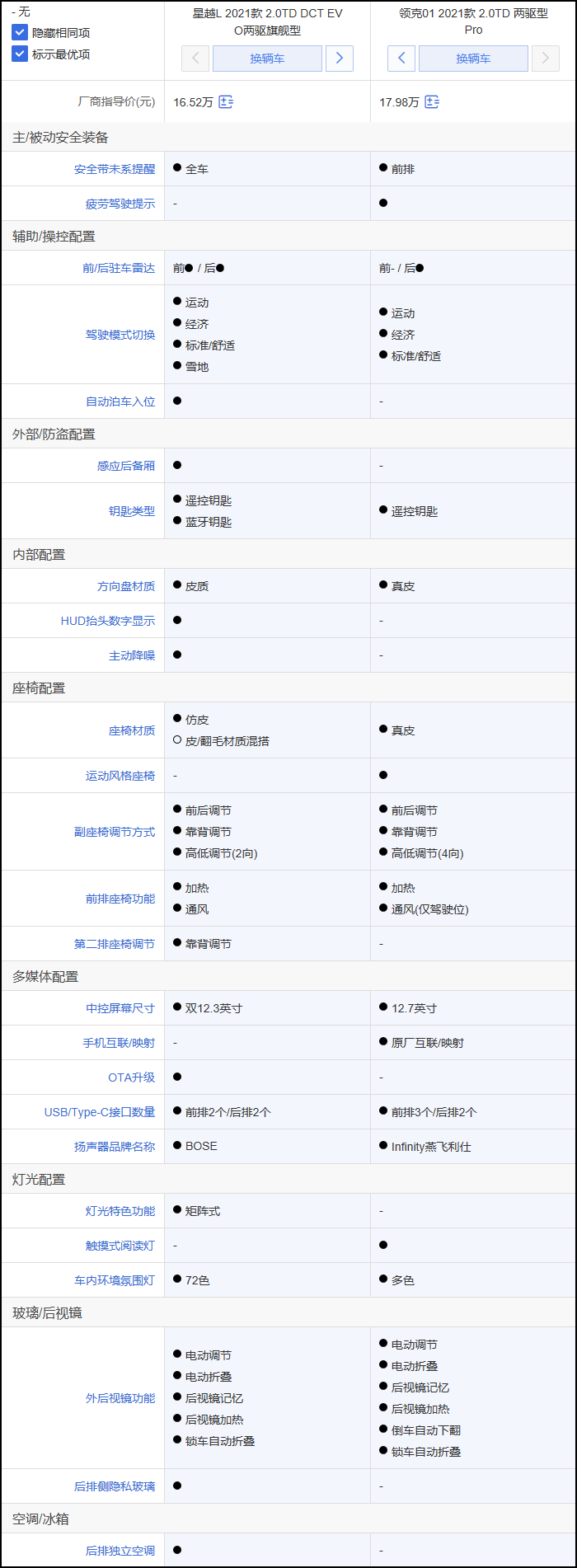Open the HUD抬头数字显示 link

pos(108,621)
